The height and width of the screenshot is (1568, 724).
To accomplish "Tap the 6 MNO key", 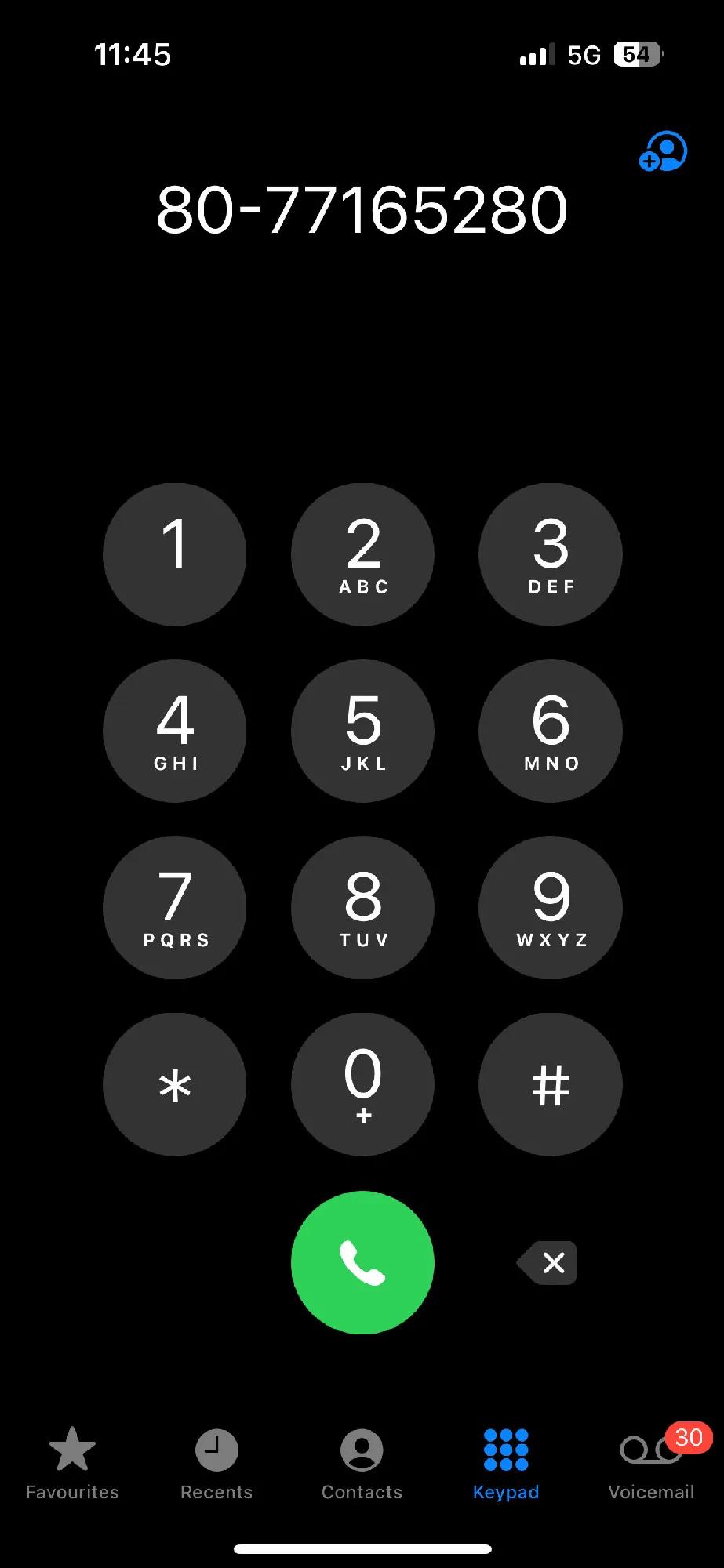I will (551, 731).
